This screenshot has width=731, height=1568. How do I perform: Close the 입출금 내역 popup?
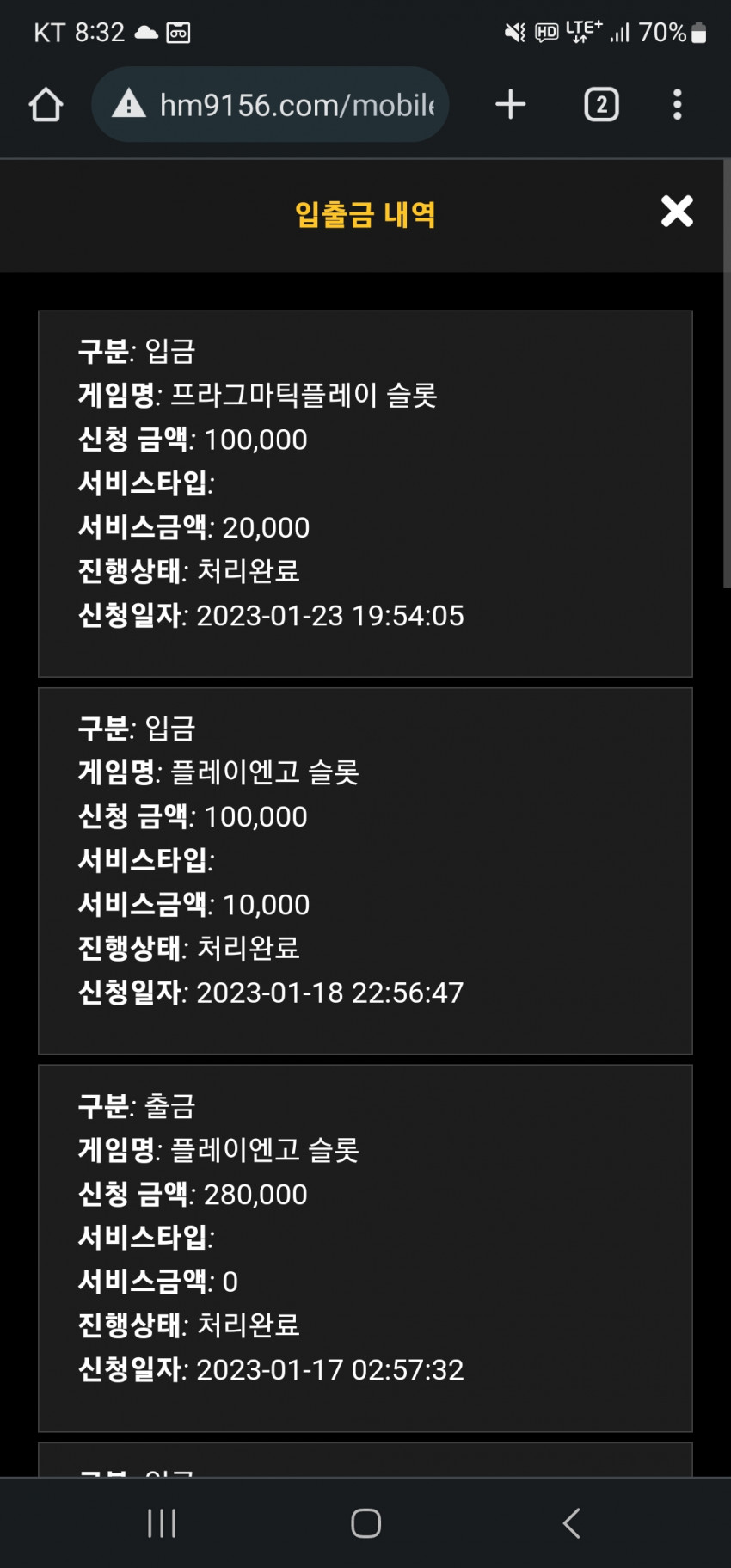pos(677,211)
